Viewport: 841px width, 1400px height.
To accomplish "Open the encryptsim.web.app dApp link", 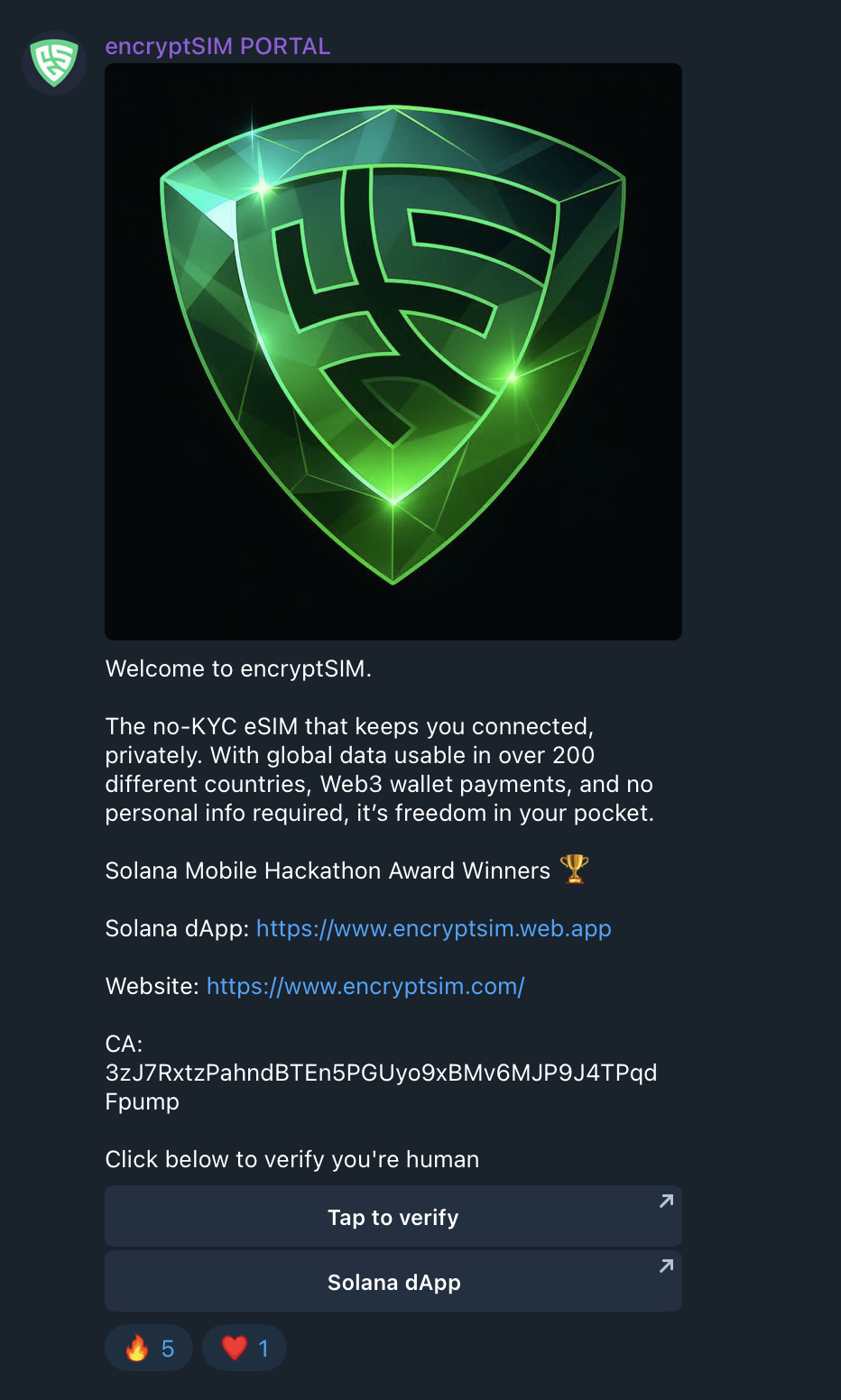I will (x=433, y=928).
